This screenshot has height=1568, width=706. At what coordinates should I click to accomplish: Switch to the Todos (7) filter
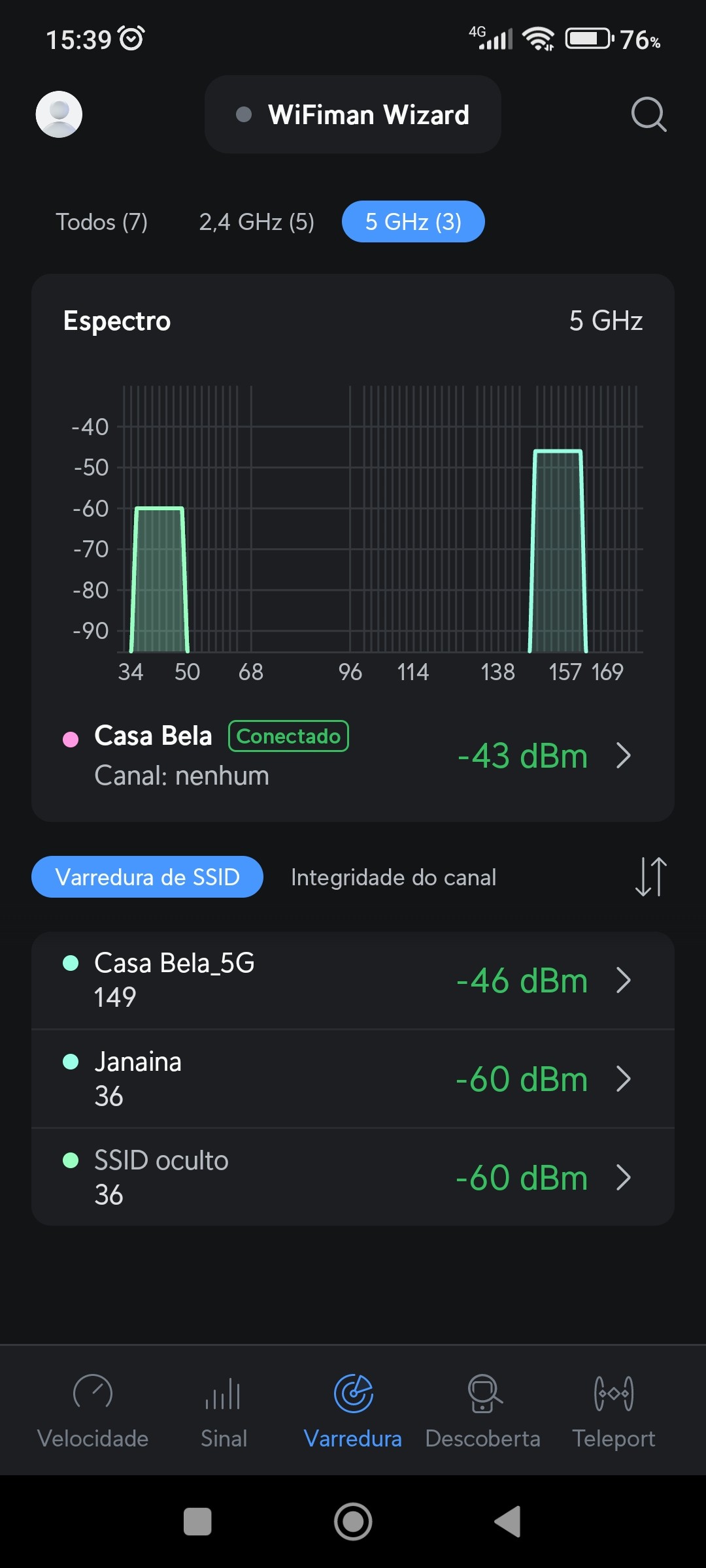[x=101, y=222]
